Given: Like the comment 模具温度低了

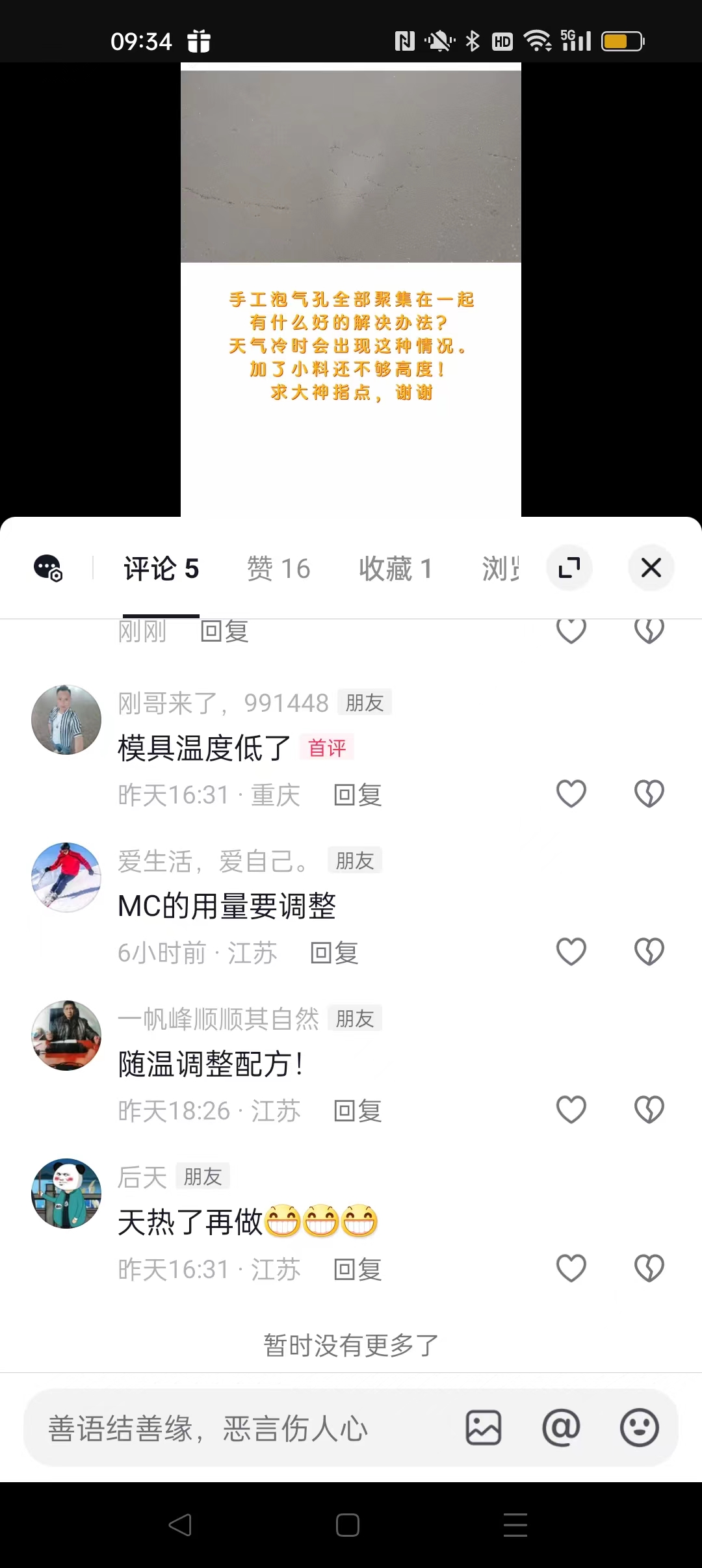Looking at the screenshot, I should (x=571, y=794).
